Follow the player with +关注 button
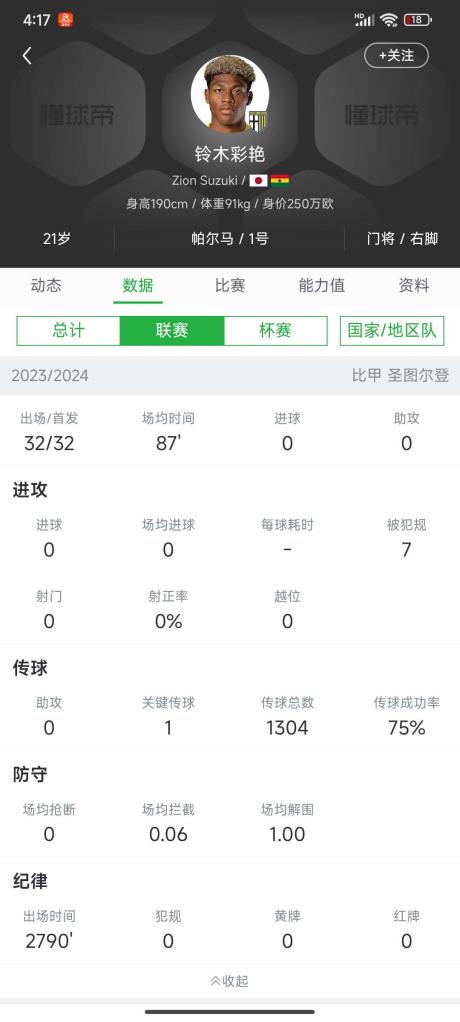This screenshot has height=1022, width=460. pyautogui.click(x=396, y=56)
